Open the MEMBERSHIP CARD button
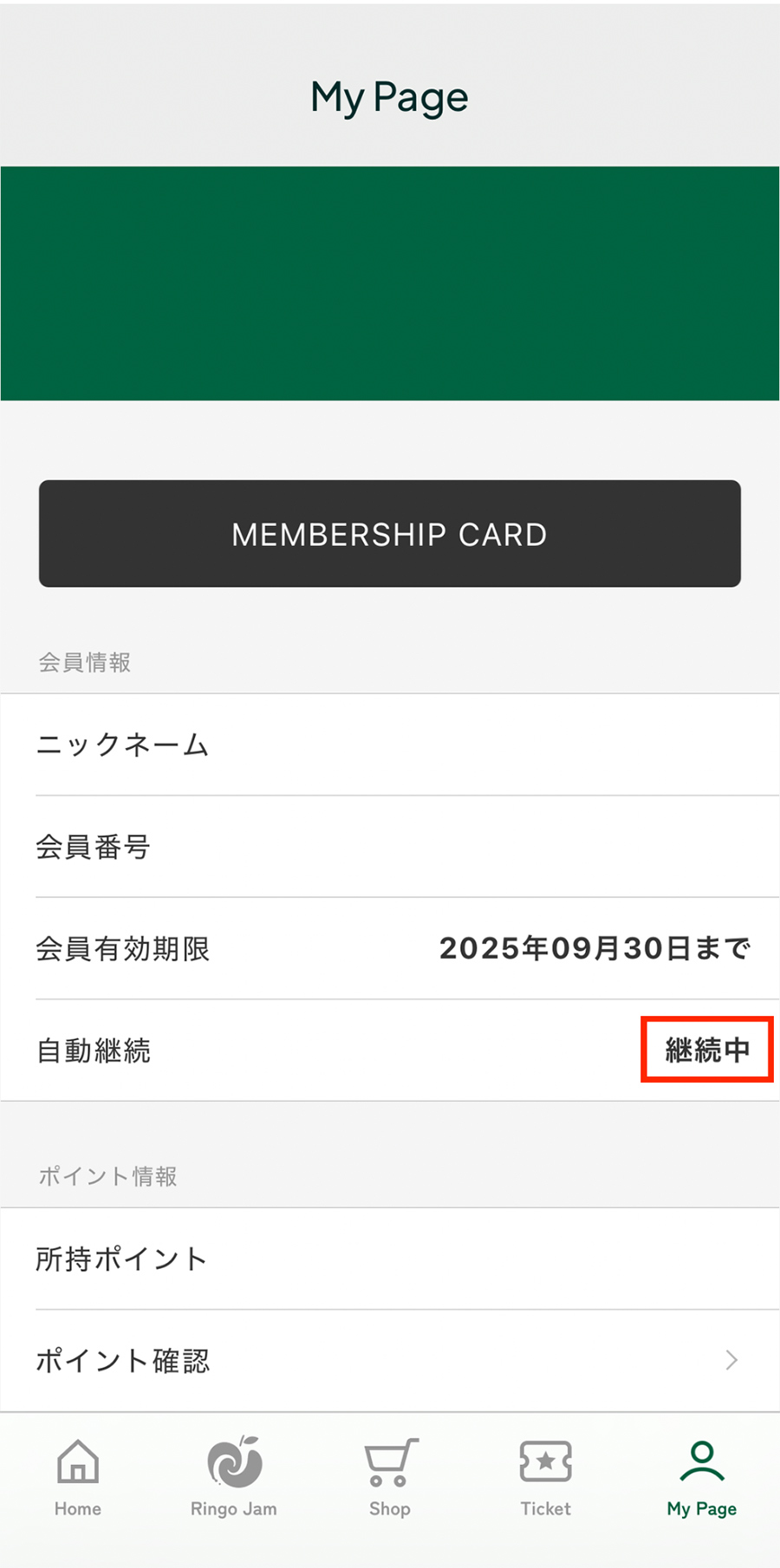 pyautogui.click(x=390, y=534)
